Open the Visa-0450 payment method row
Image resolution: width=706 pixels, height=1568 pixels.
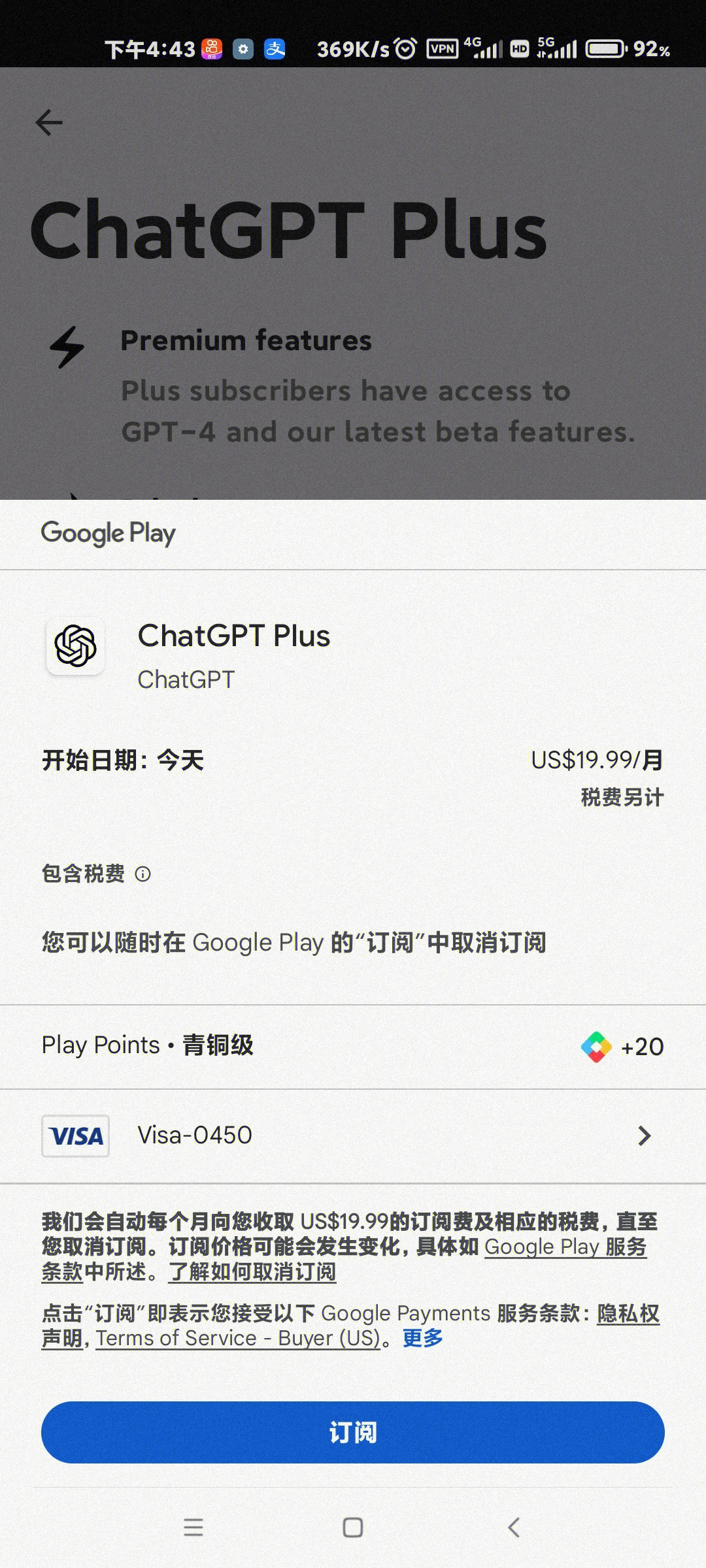pyautogui.click(x=353, y=1135)
